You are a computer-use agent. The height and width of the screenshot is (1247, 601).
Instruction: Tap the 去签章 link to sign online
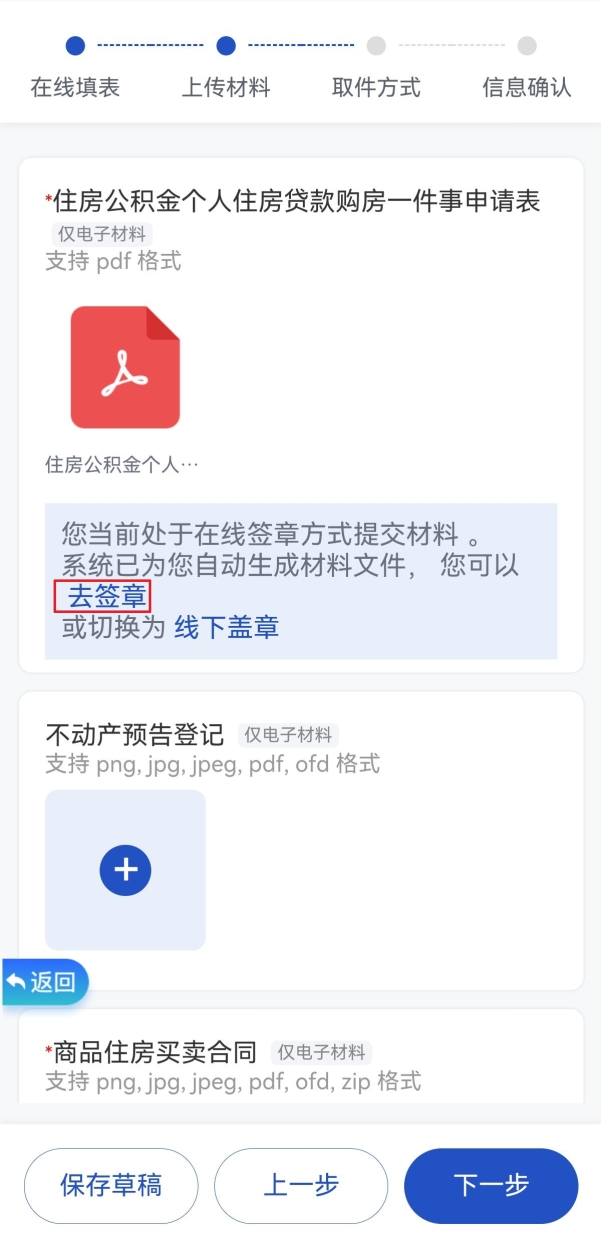tap(103, 597)
